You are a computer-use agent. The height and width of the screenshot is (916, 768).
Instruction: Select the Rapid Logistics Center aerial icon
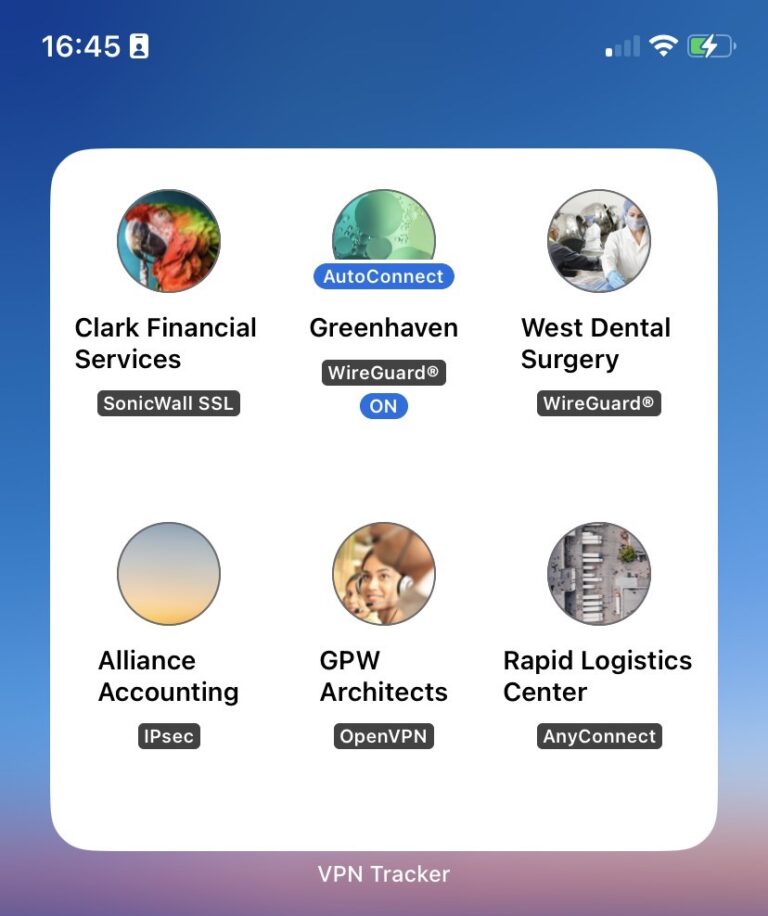(x=598, y=573)
